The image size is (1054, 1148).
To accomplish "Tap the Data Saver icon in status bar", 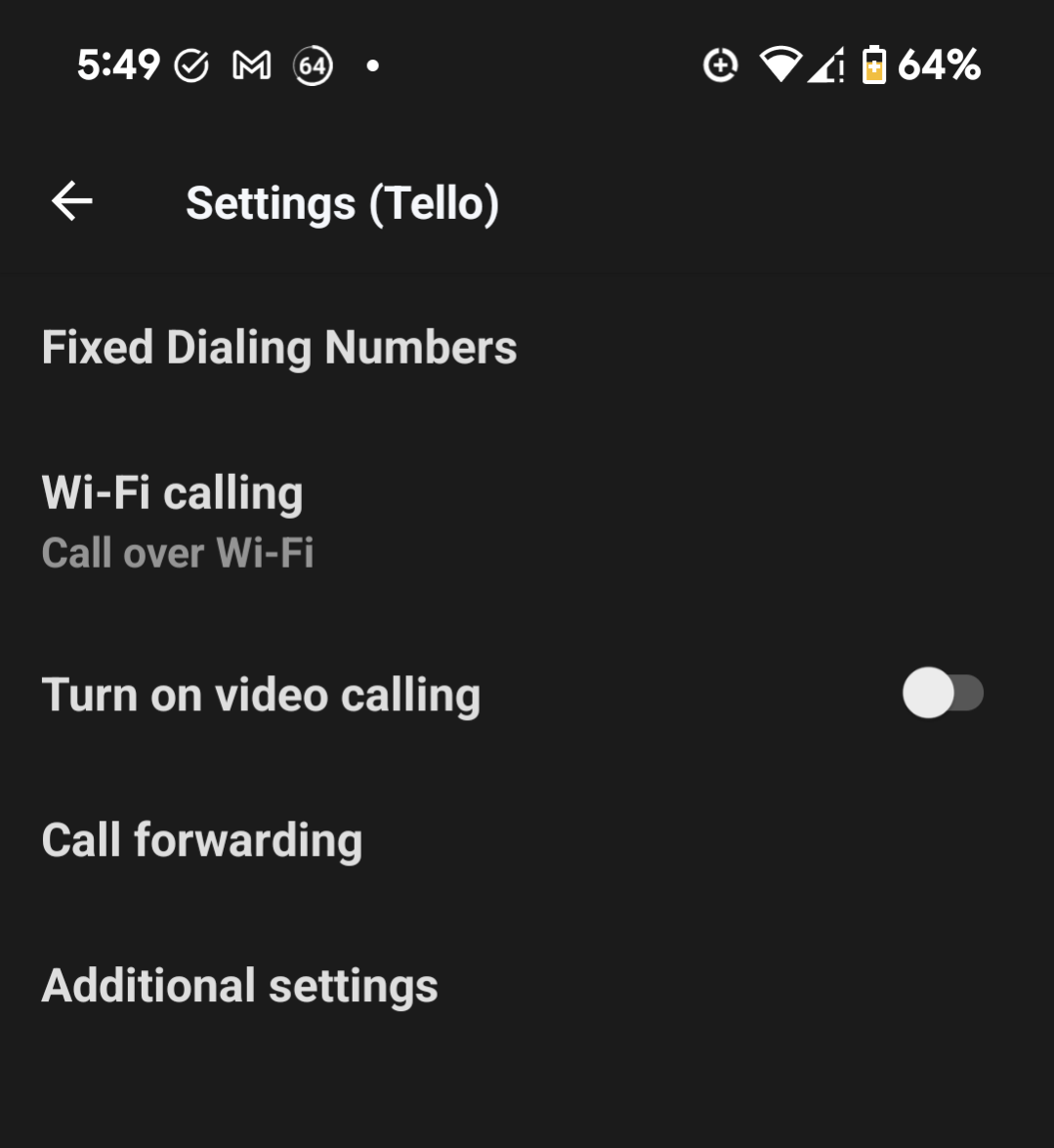I will point(720,66).
